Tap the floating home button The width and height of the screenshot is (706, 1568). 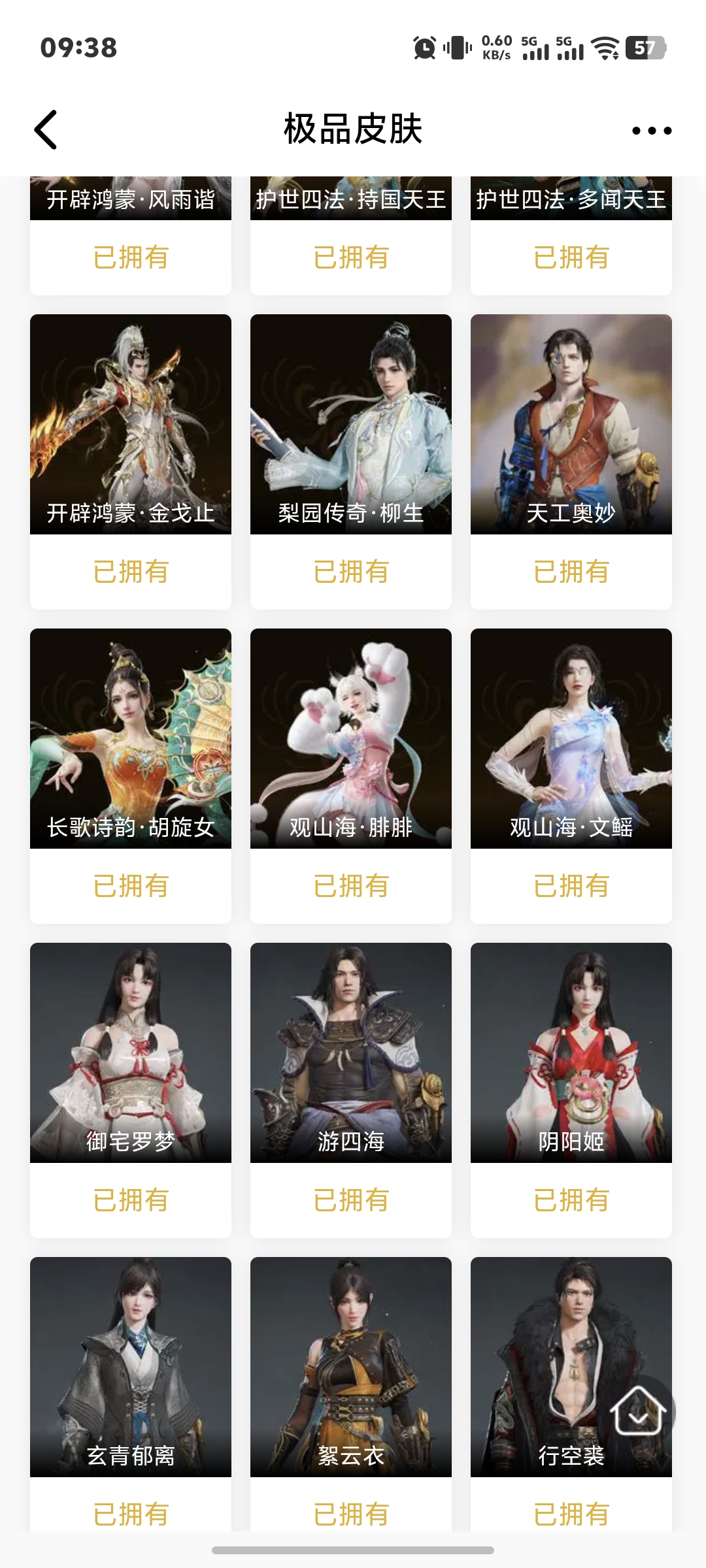[639, 1413]
